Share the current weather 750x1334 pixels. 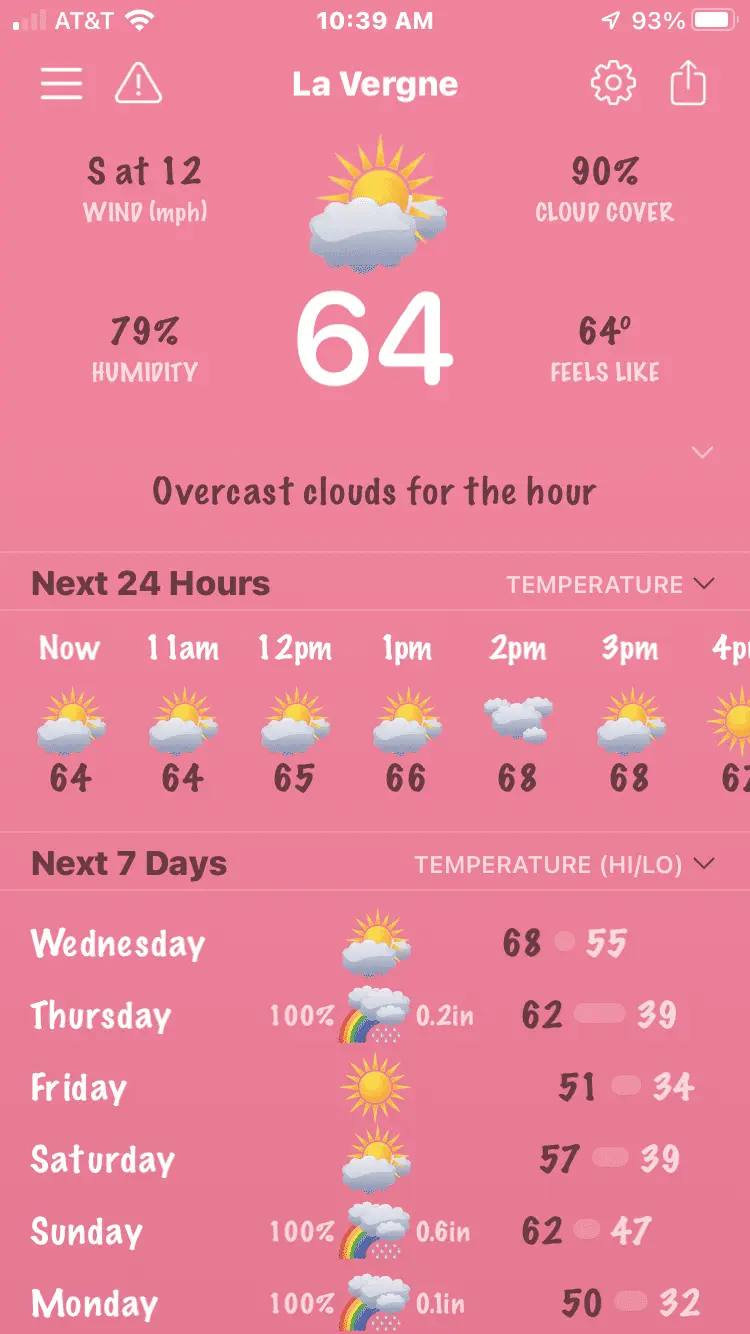point(688,84)
